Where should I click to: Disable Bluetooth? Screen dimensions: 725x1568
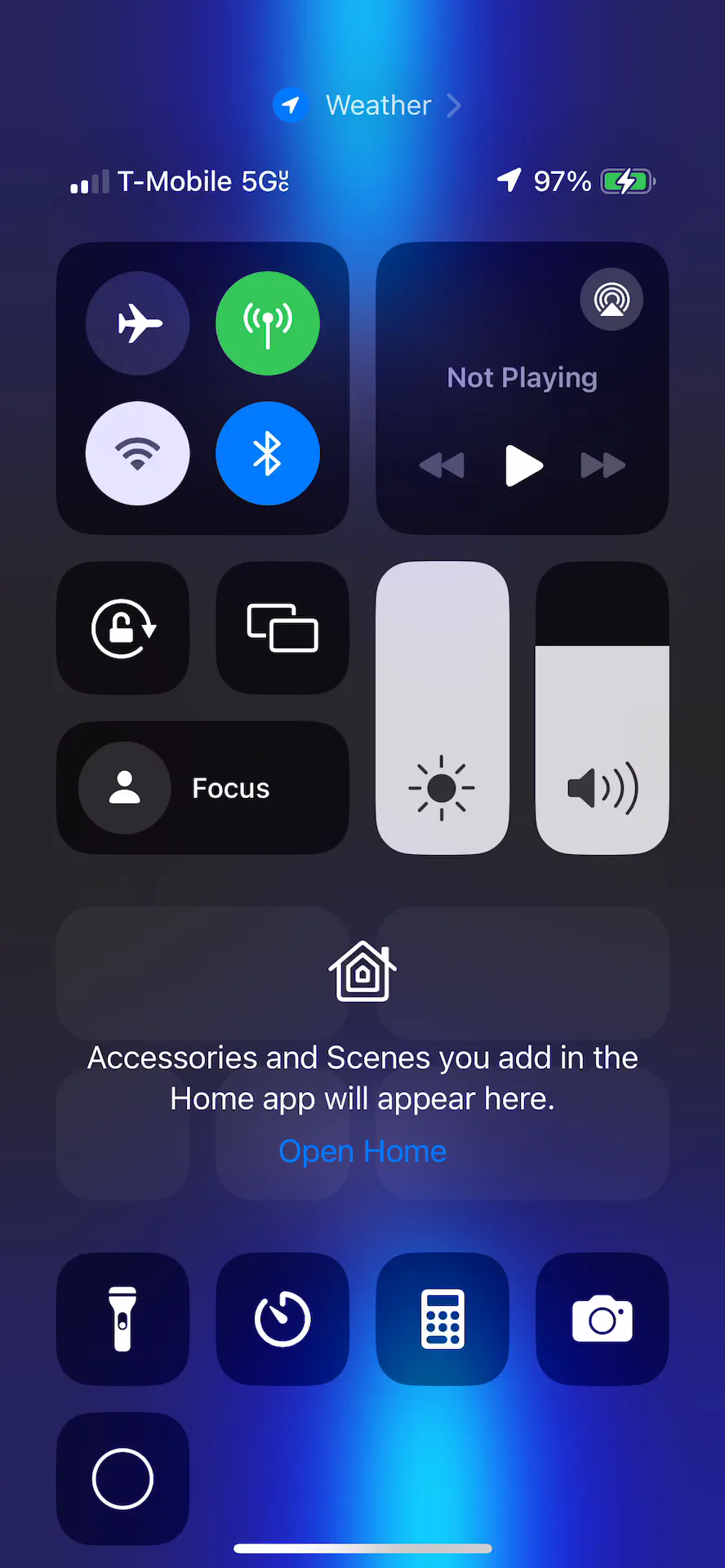pyautogui.click(x=268, y=453)
